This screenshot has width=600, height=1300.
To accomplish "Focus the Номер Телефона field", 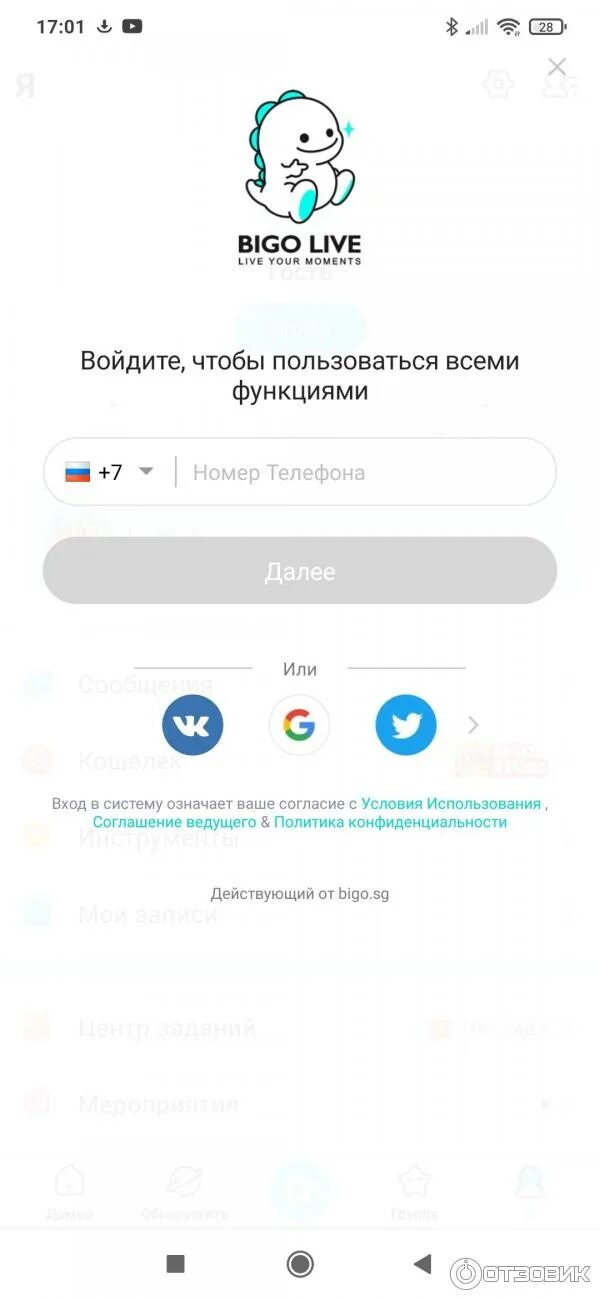I will click(365, 472).
